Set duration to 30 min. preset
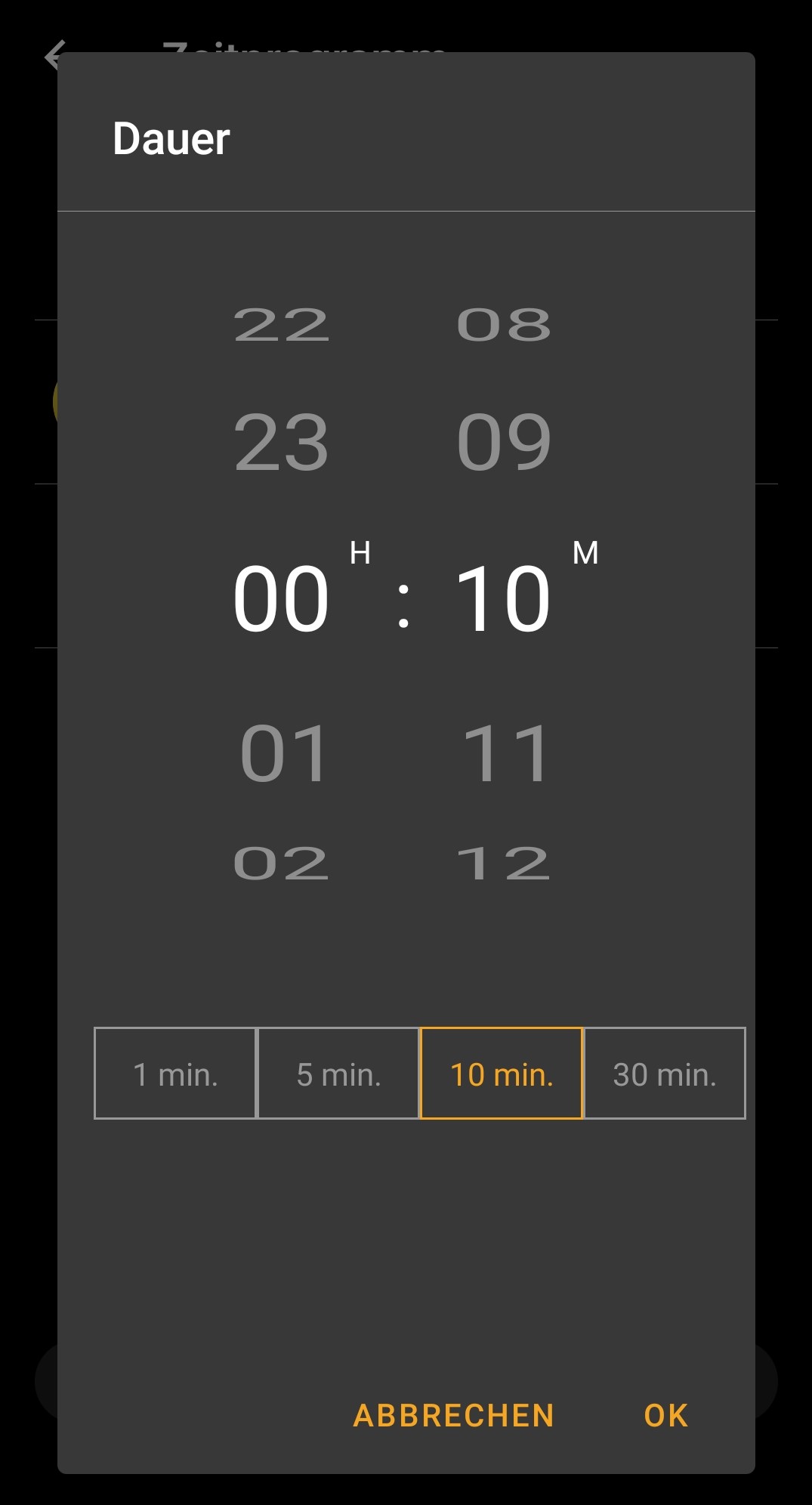The image size is (812, 1505). [665, 1074]
